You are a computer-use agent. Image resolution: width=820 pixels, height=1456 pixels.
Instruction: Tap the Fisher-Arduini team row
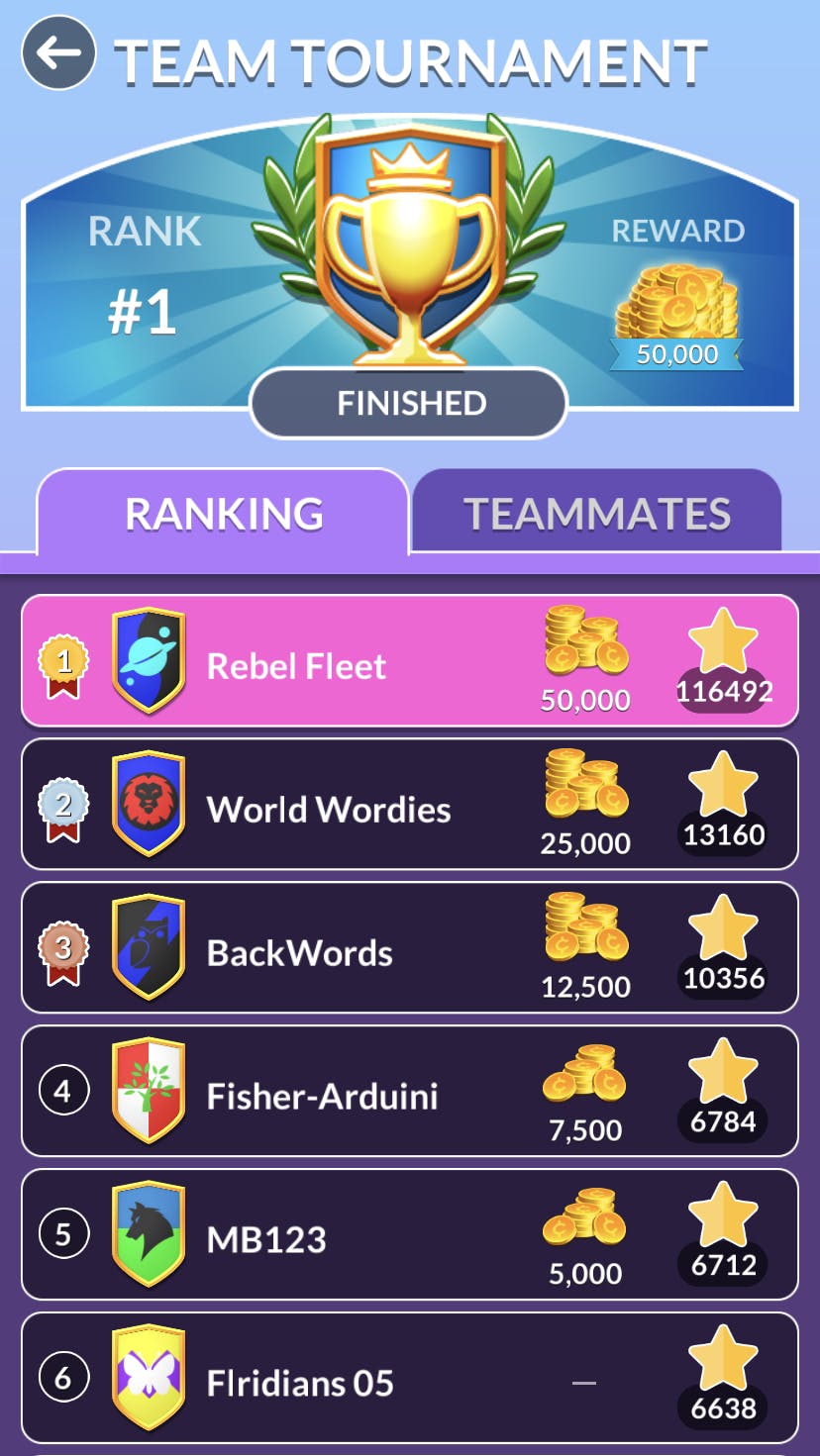pyautogui.click(x=409, y=1092)
